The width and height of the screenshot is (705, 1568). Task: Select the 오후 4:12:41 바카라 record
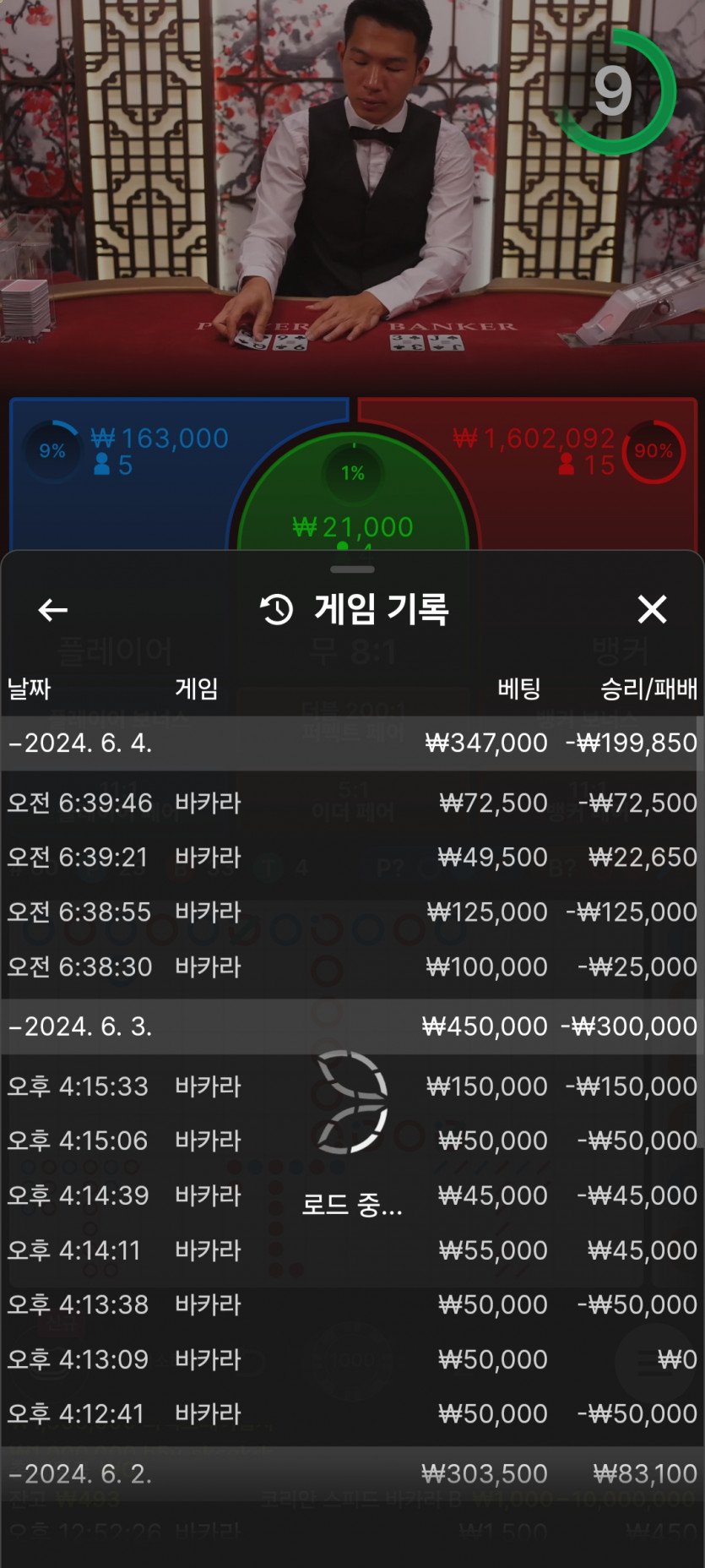352,1413
